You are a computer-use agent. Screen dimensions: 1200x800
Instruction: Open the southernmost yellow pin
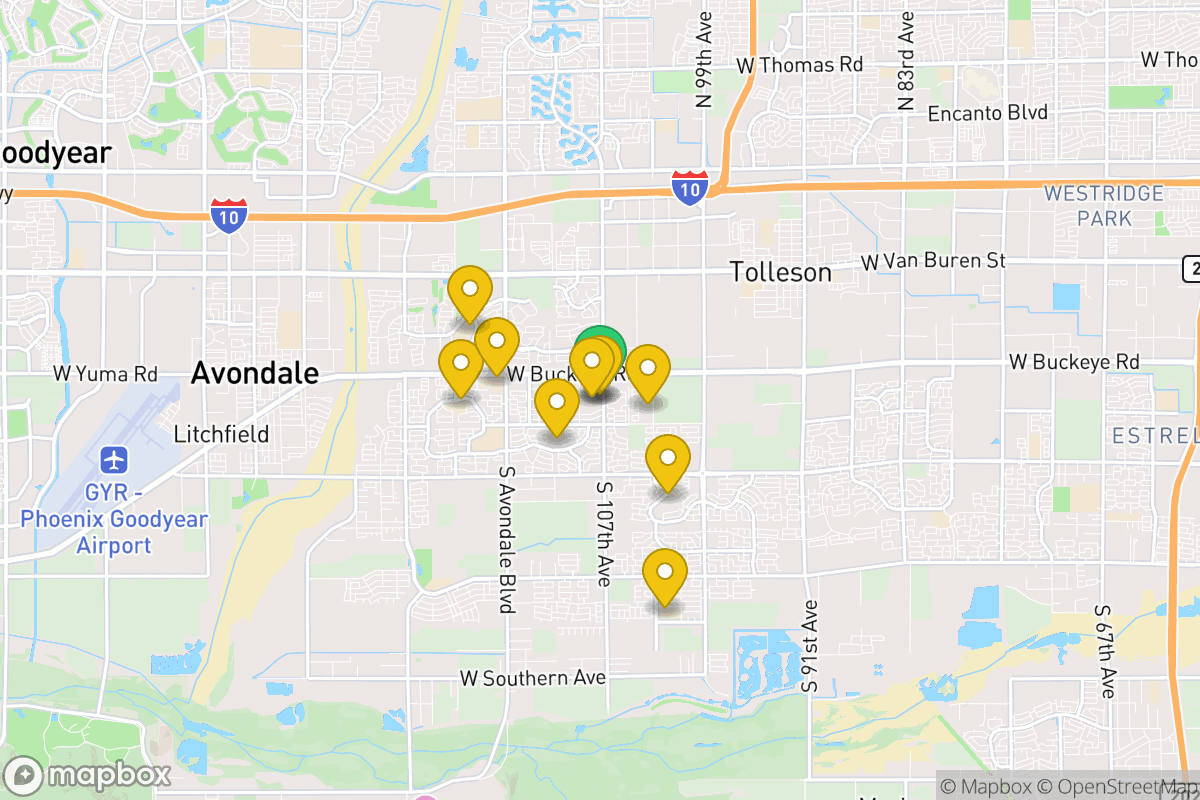(x=665, y=574)
